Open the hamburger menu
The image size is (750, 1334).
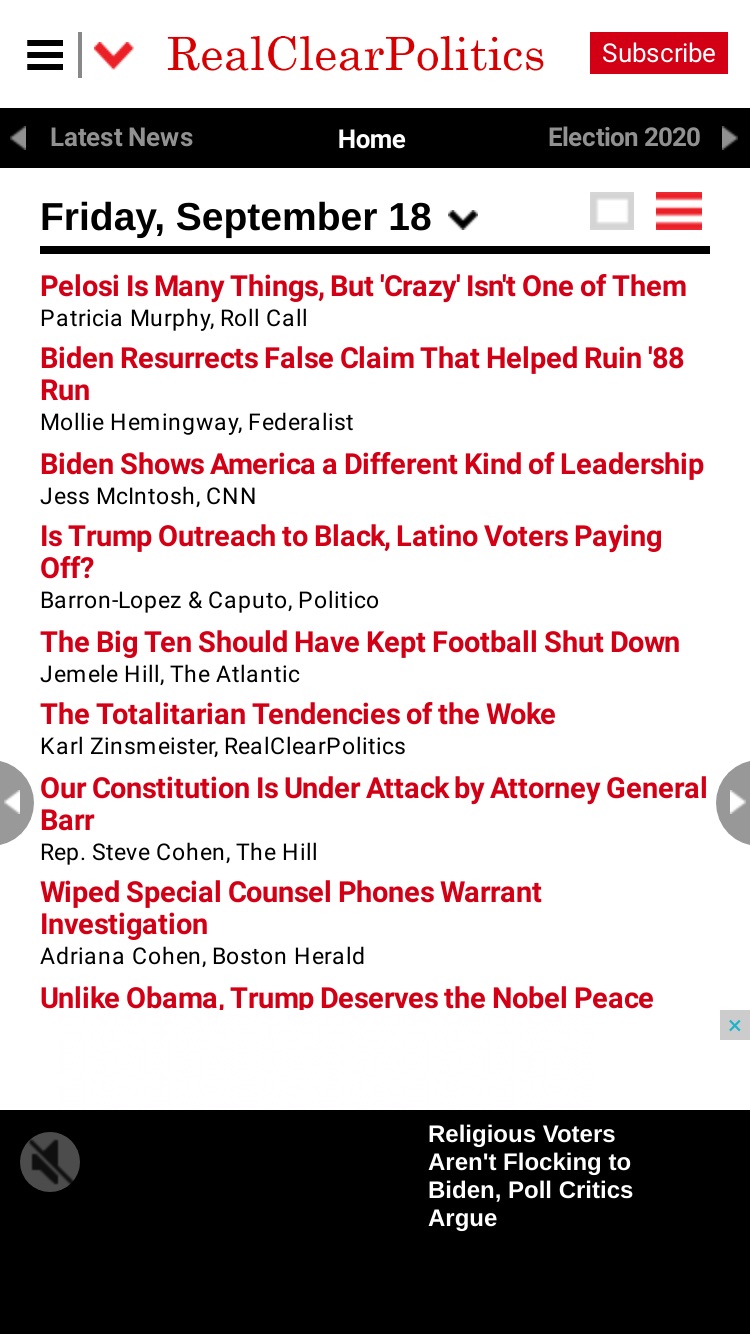45,54
